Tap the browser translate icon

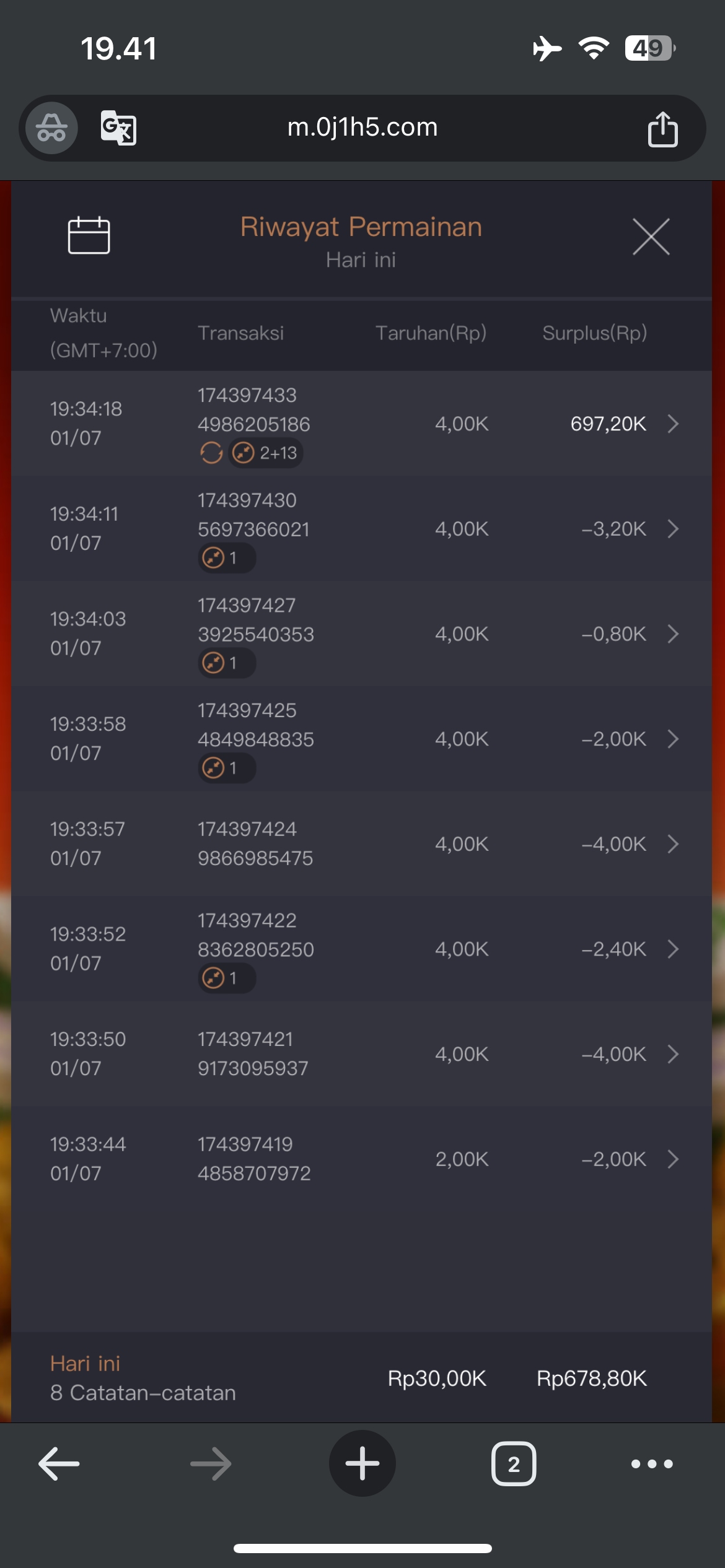click(118, 128)
